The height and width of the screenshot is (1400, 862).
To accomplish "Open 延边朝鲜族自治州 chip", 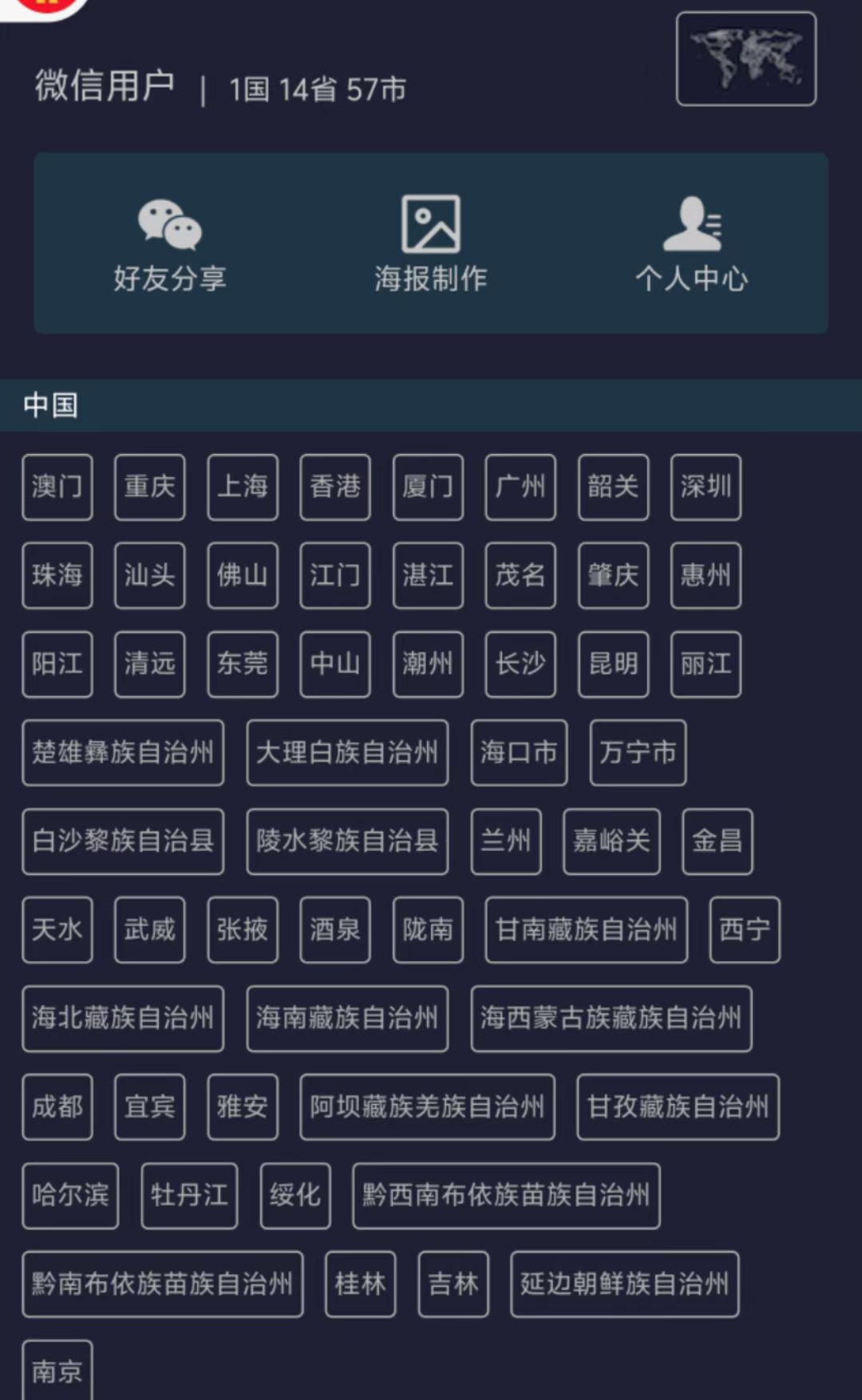I will tap(625, 1284).
